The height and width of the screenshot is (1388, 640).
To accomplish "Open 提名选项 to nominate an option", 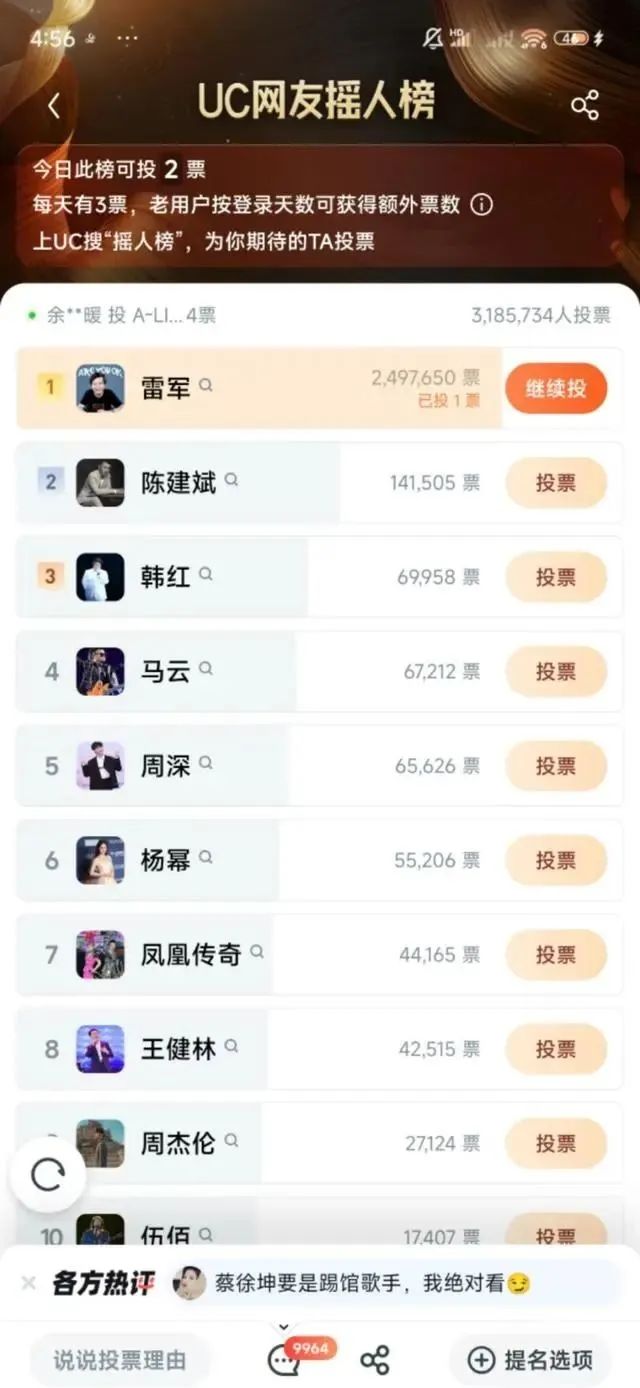I will coord(531,1360).
